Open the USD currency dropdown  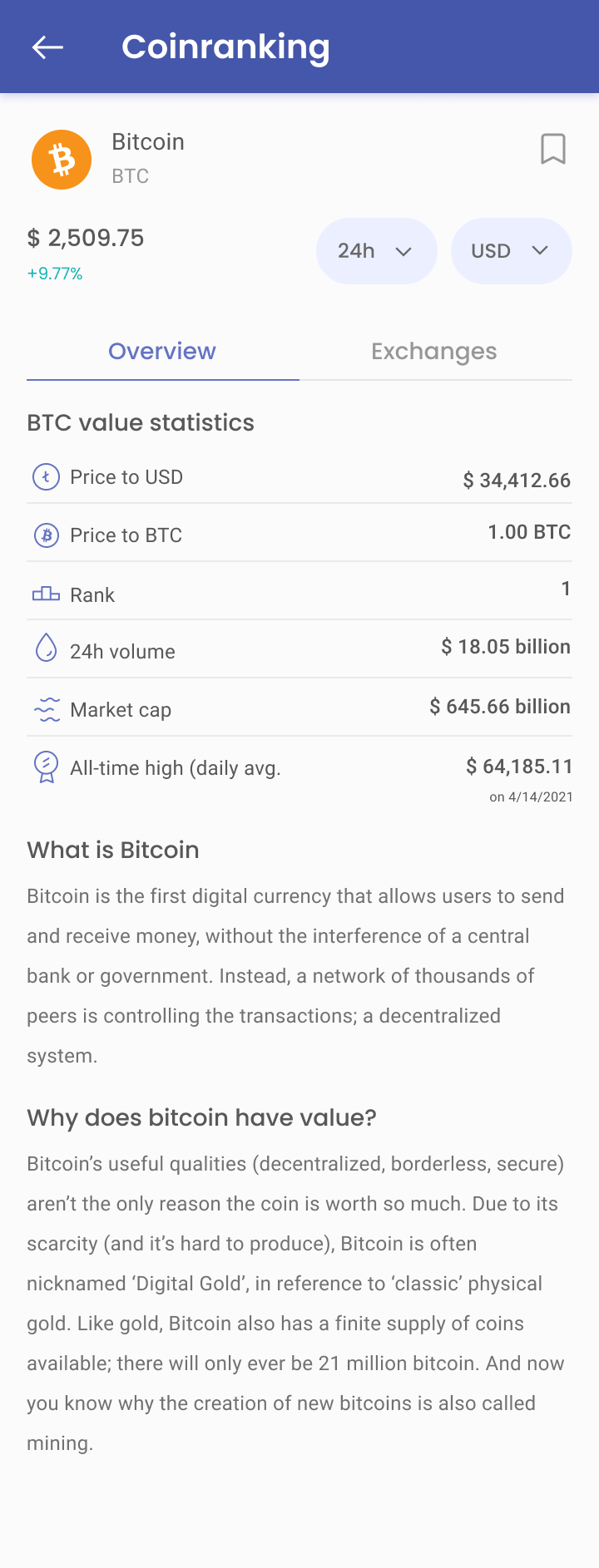coord(511,250)
